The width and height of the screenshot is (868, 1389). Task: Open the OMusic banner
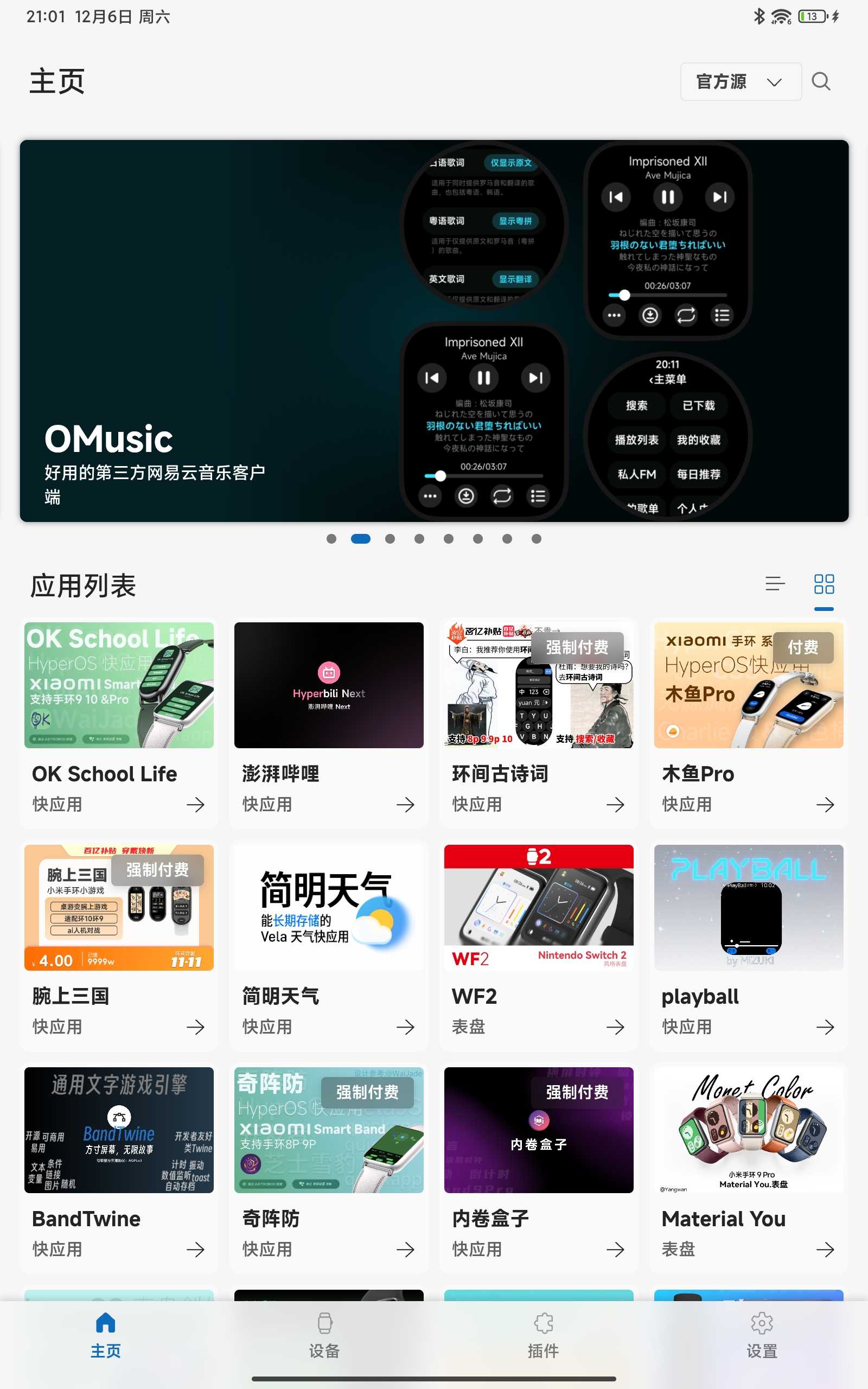tap(433, 330)
